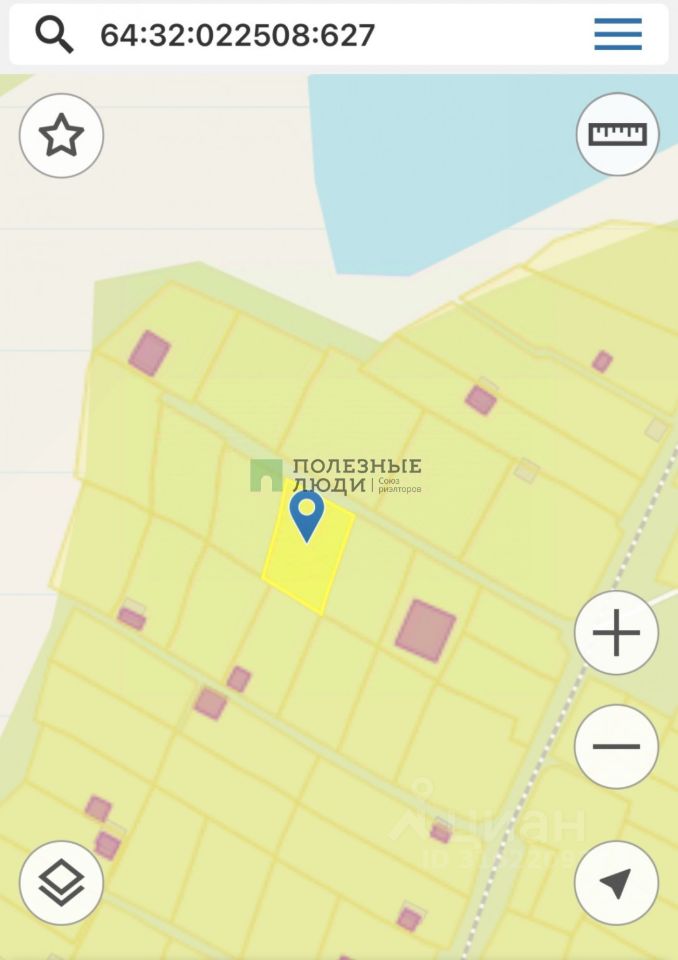Edit the cadastral number 64:32:022508:627
This screenshot has height=960, width=678.
(238, 35)
